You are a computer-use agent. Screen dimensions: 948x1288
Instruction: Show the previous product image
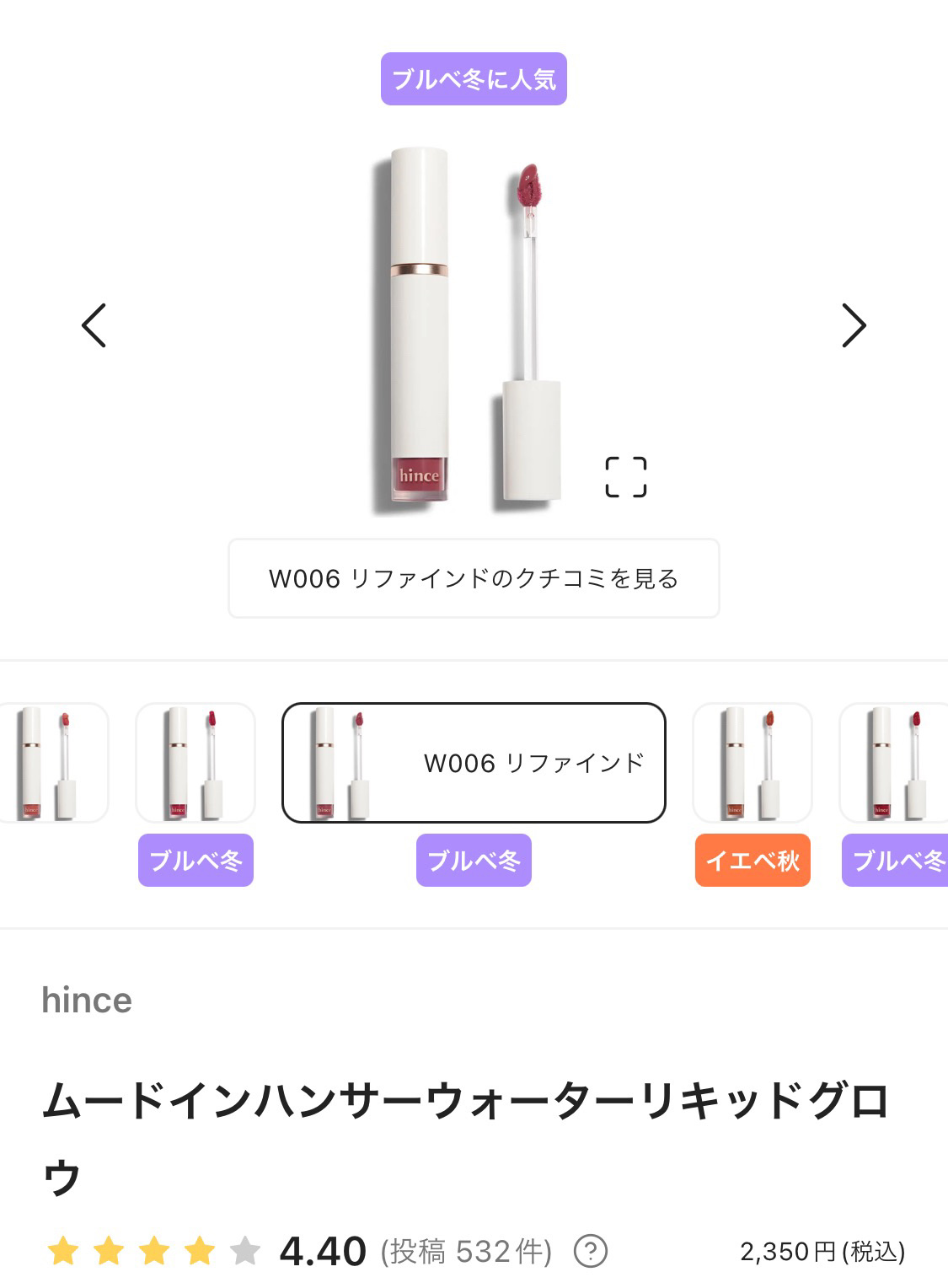pyautogui.click(x=94, y=325)
